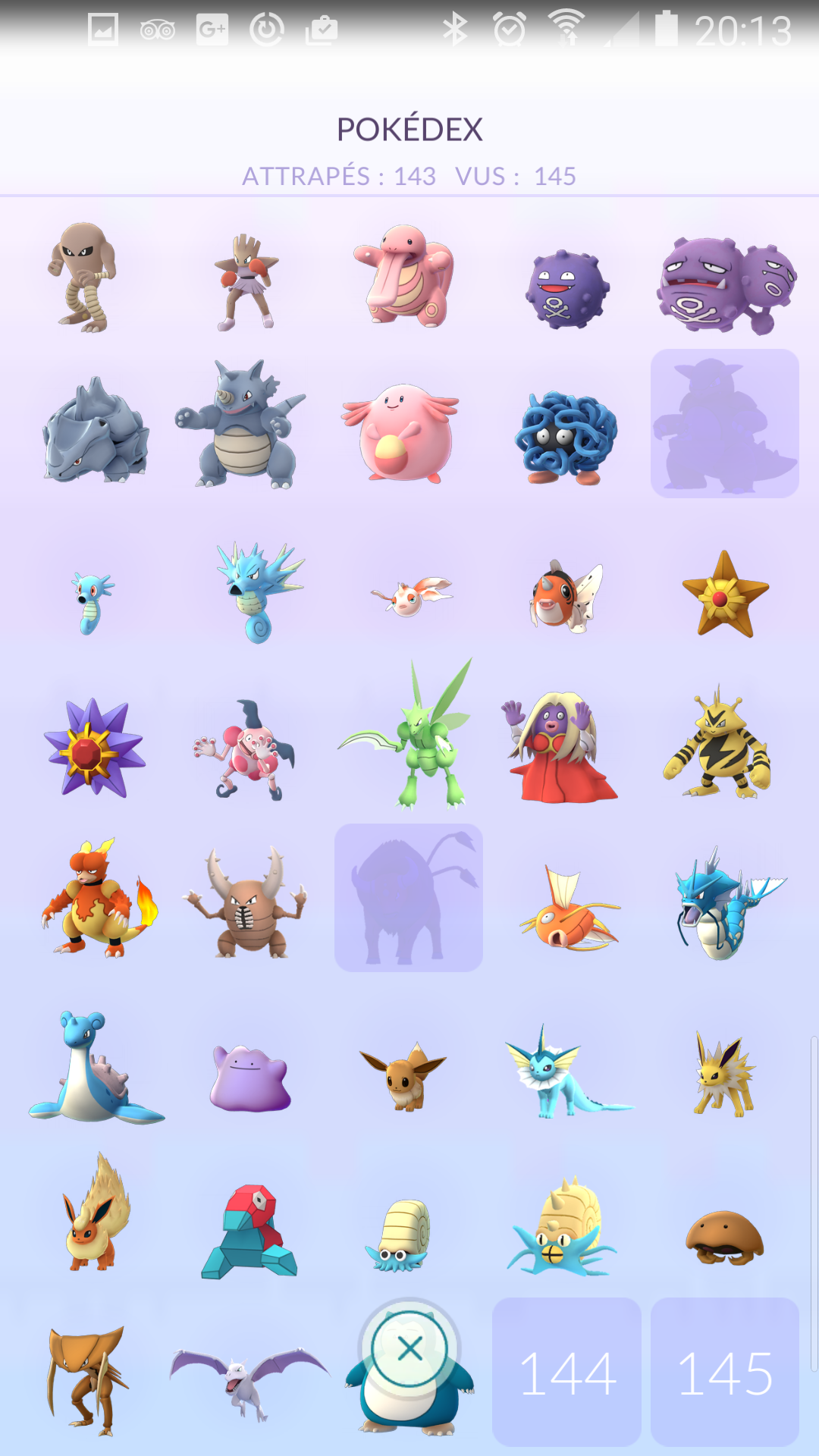
Task: Open Tangela's Pokédex entry
Action: (x=566, y=436)
